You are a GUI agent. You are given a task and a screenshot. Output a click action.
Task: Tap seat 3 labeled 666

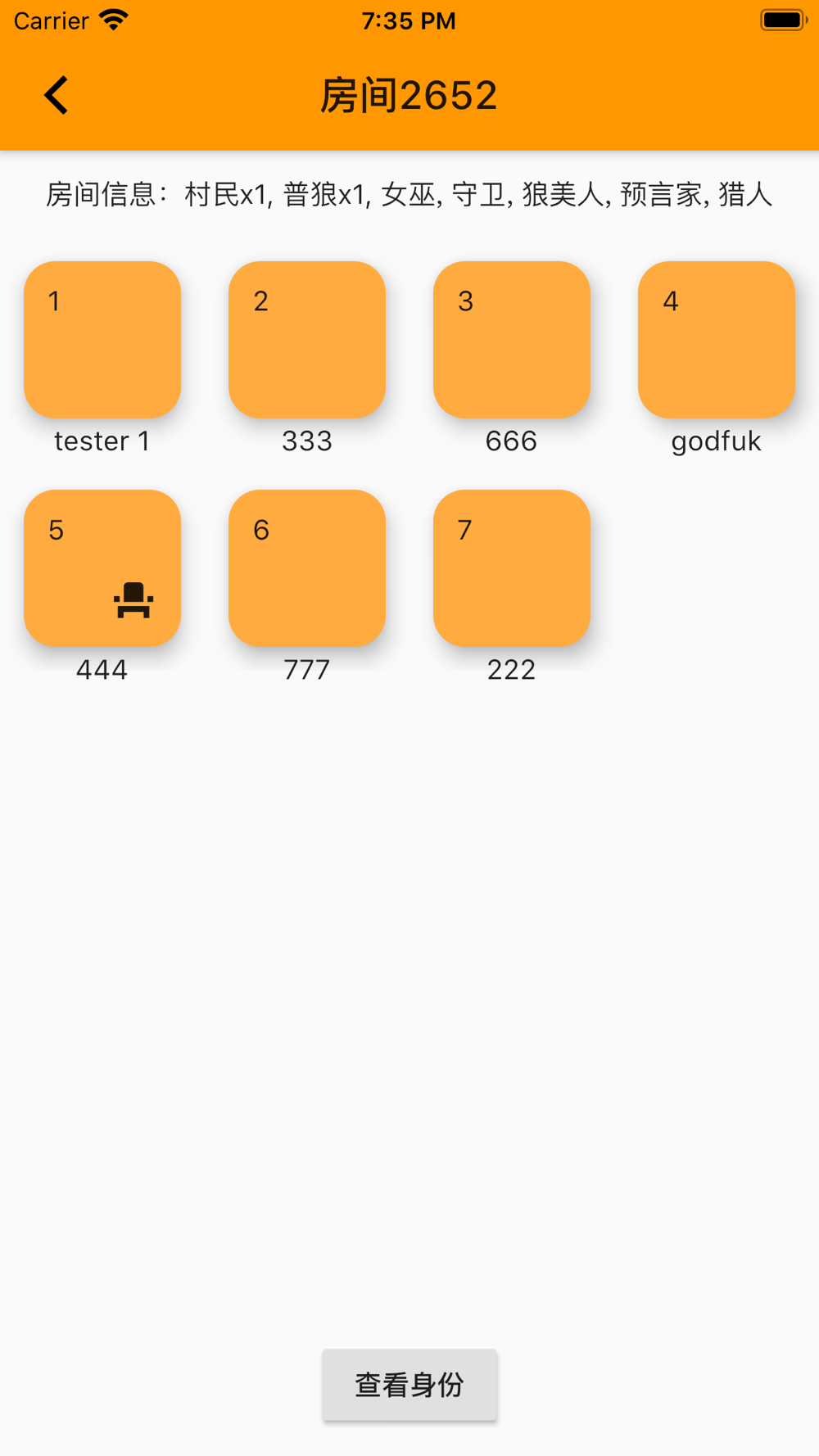512,340
